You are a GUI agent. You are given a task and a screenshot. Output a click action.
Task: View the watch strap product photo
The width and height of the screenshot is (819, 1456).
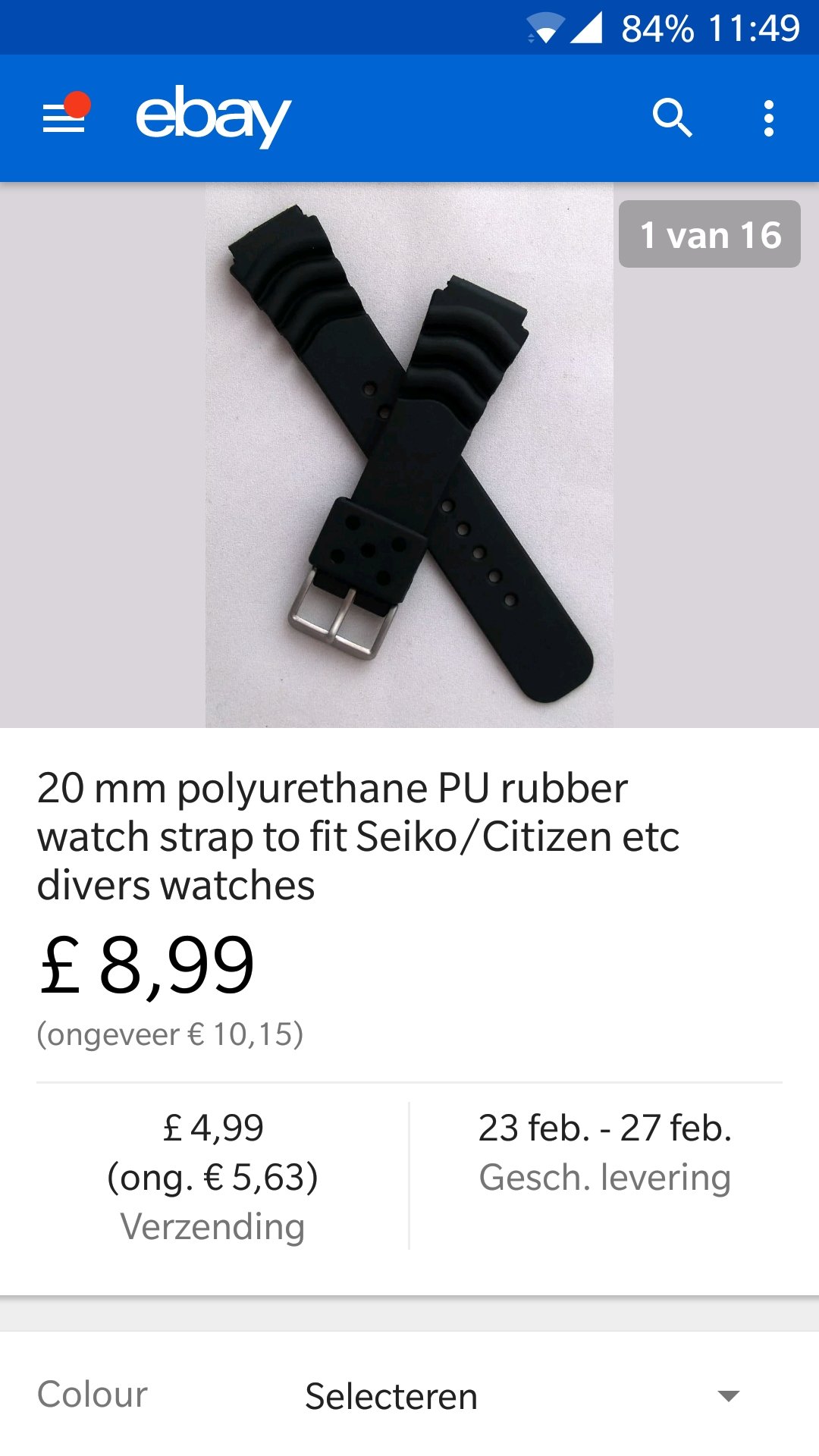409,455
